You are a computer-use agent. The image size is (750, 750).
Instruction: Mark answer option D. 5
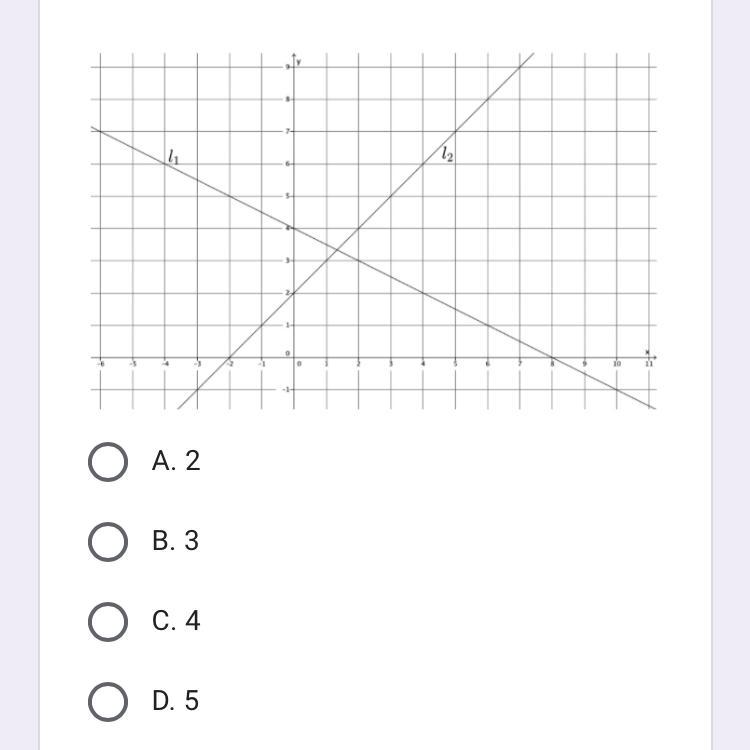(x=108, y=702)
